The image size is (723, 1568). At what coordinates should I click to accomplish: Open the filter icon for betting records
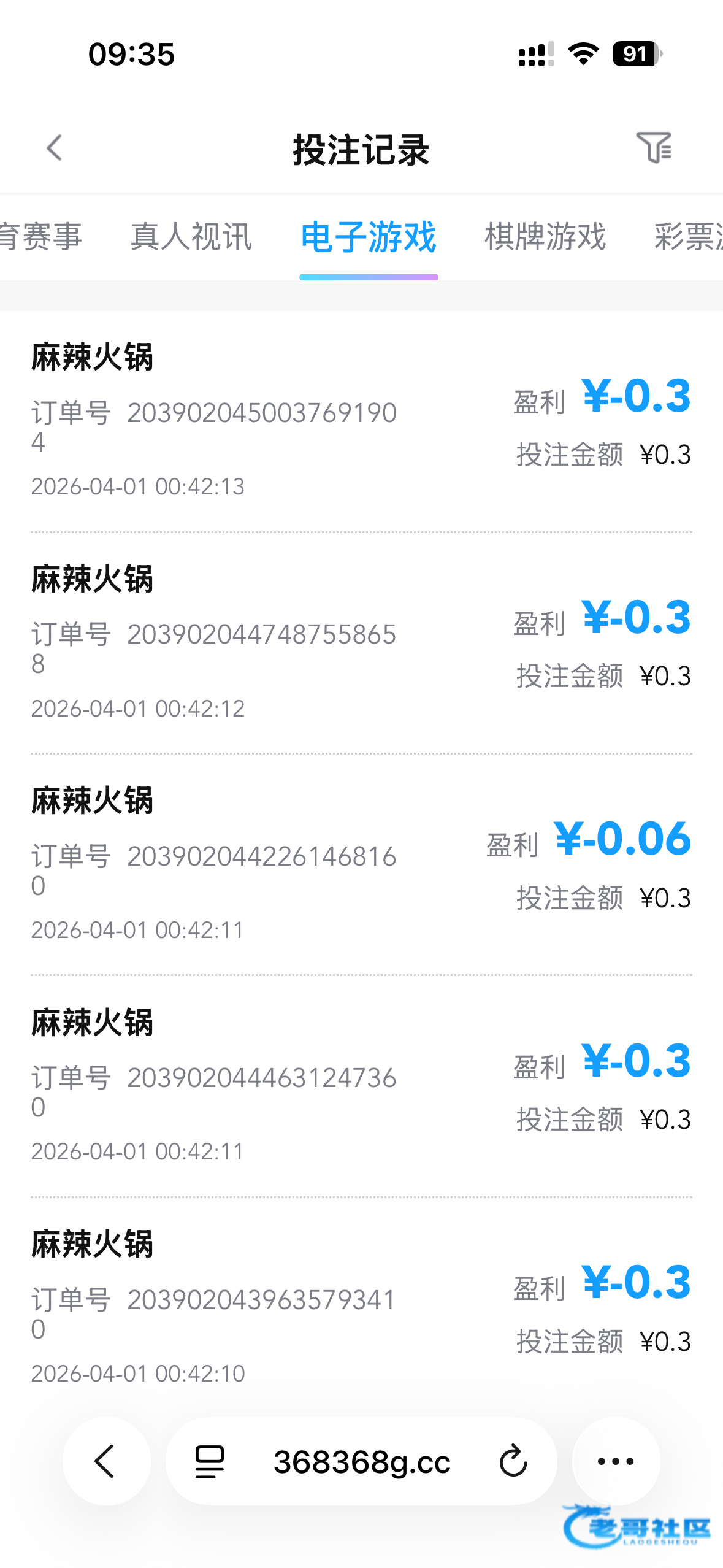[x=654, y=147]
